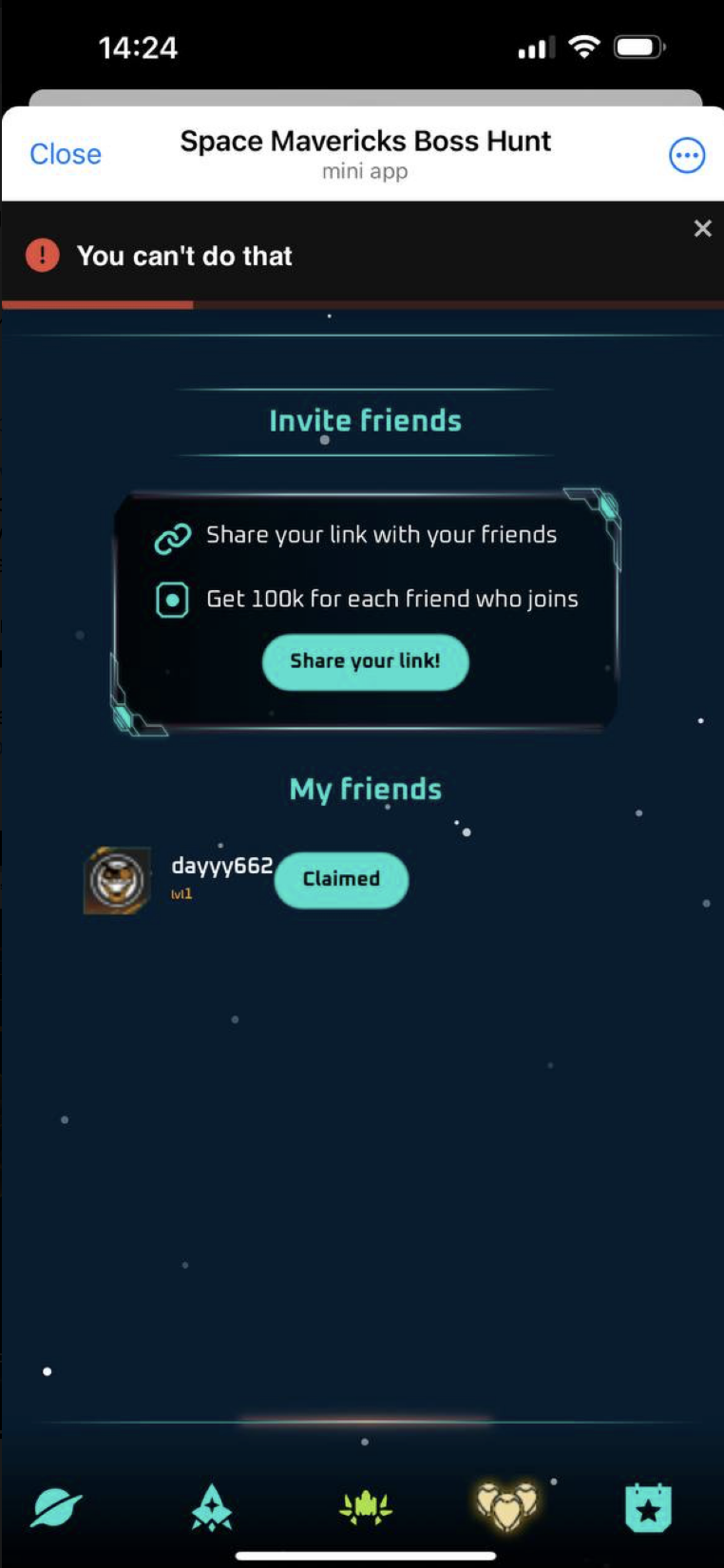
Task: Select the hearts friends tab
Action: [506, 1505]
